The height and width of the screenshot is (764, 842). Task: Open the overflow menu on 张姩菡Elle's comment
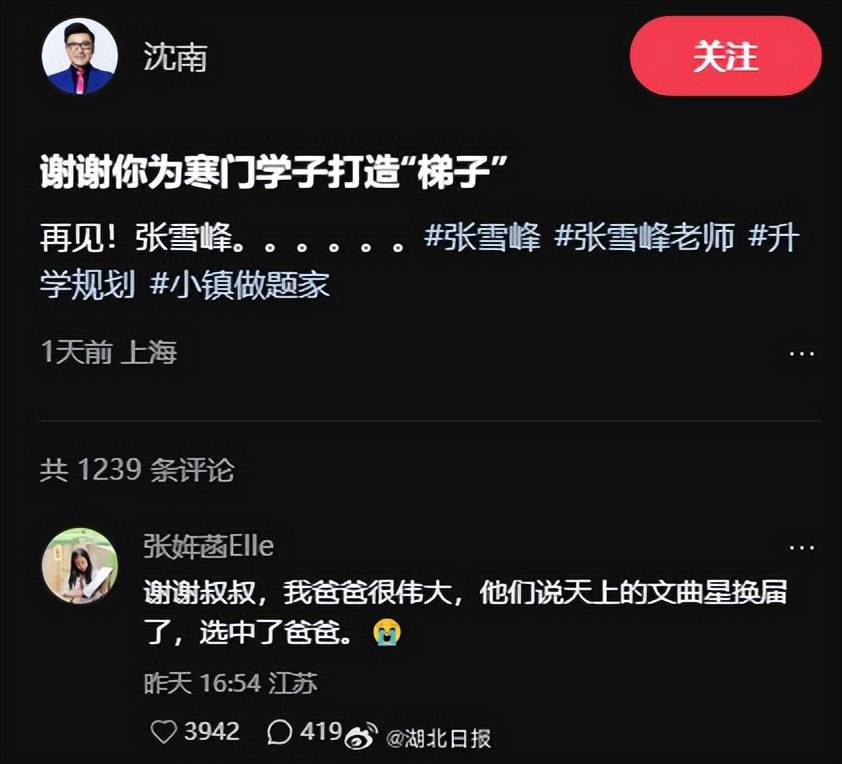(802, 547)
